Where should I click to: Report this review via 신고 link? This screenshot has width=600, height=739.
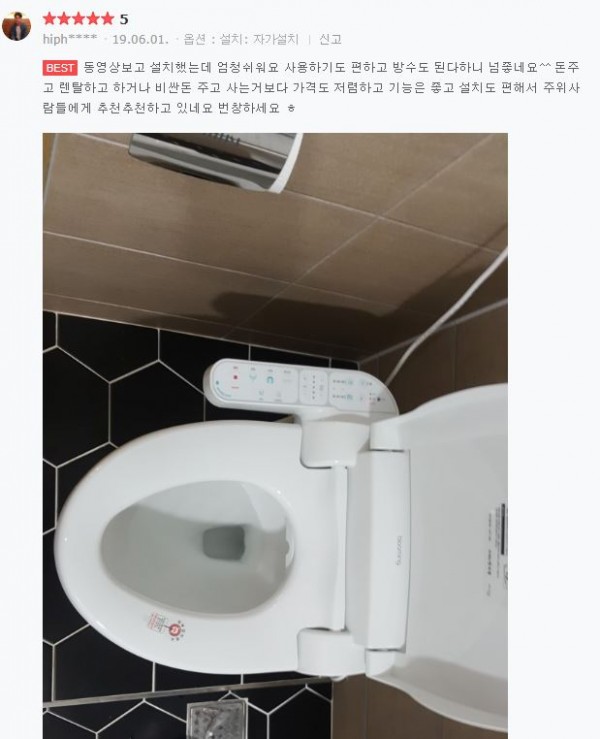tap(330, 40)
